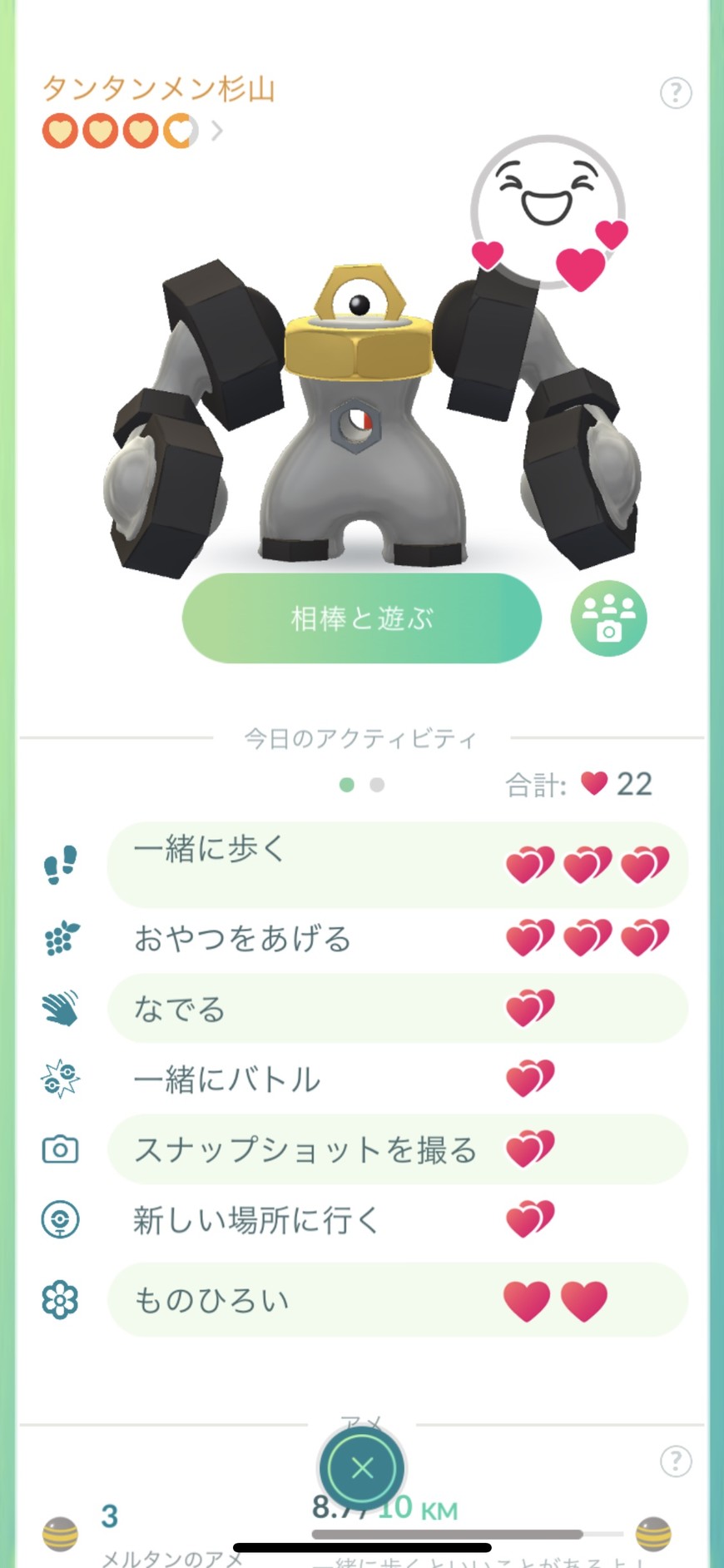Open the help icon in the candy section
The height and width of the screenshot is (1568, 724).
(x=676, y=1461)
